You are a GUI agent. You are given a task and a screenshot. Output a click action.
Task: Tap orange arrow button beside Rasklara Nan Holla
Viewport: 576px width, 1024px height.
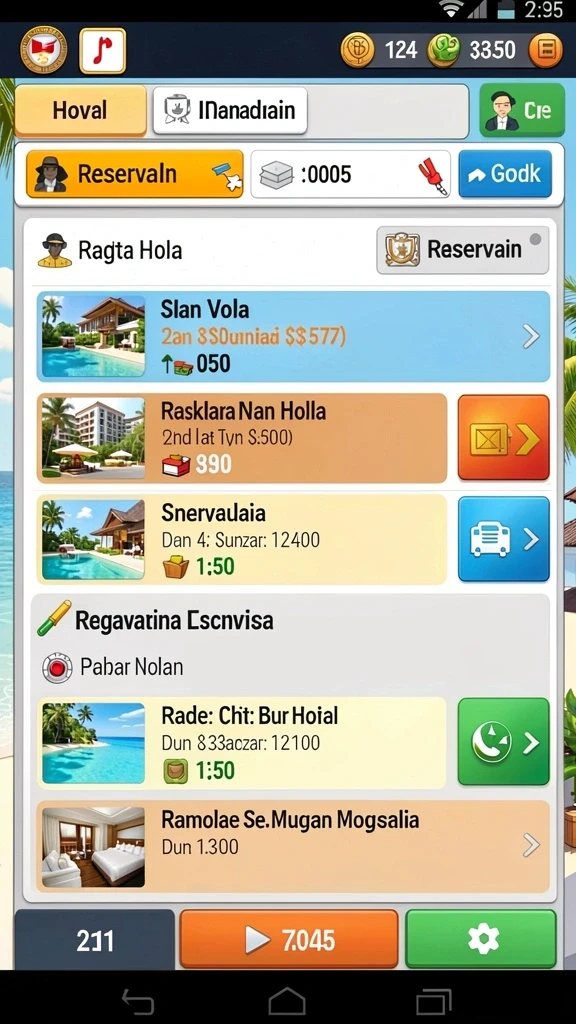point(504,438)
